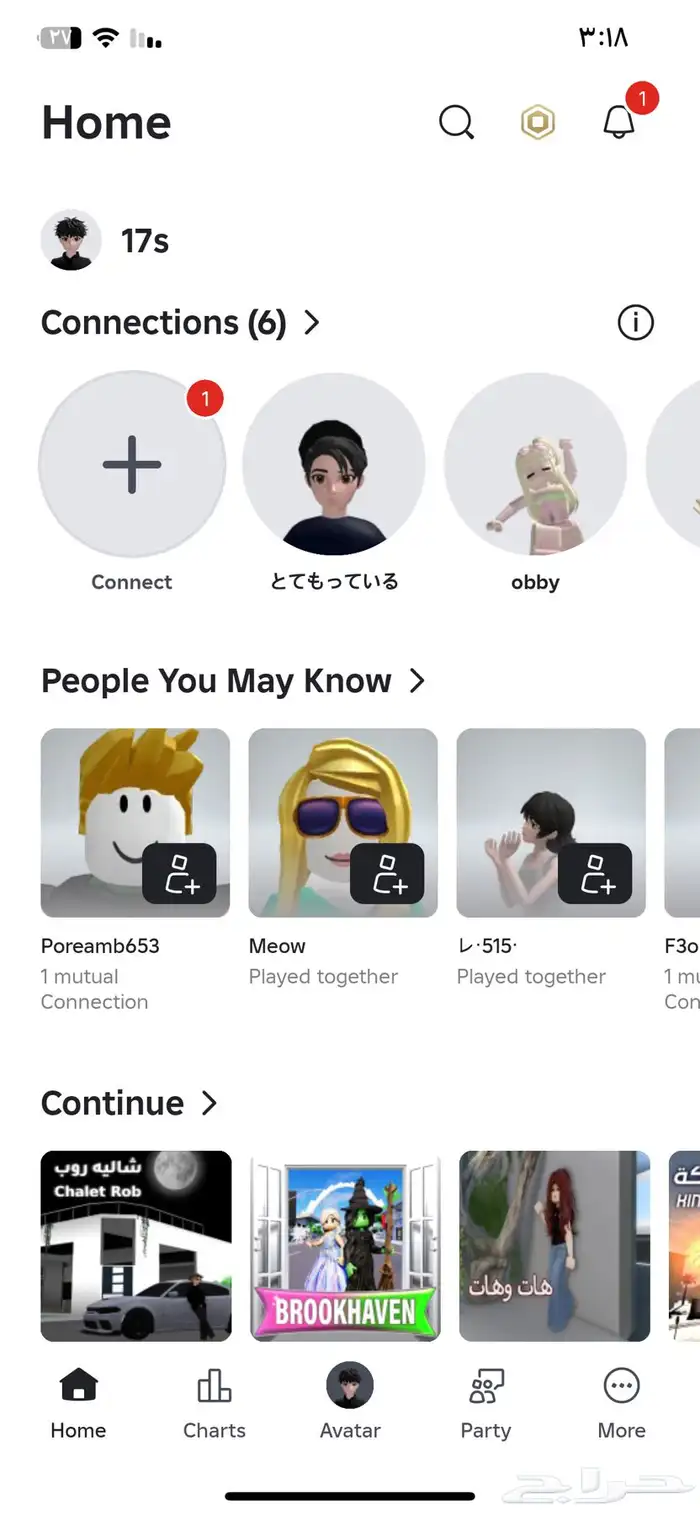Open the search icon

[x=456, y=123]
